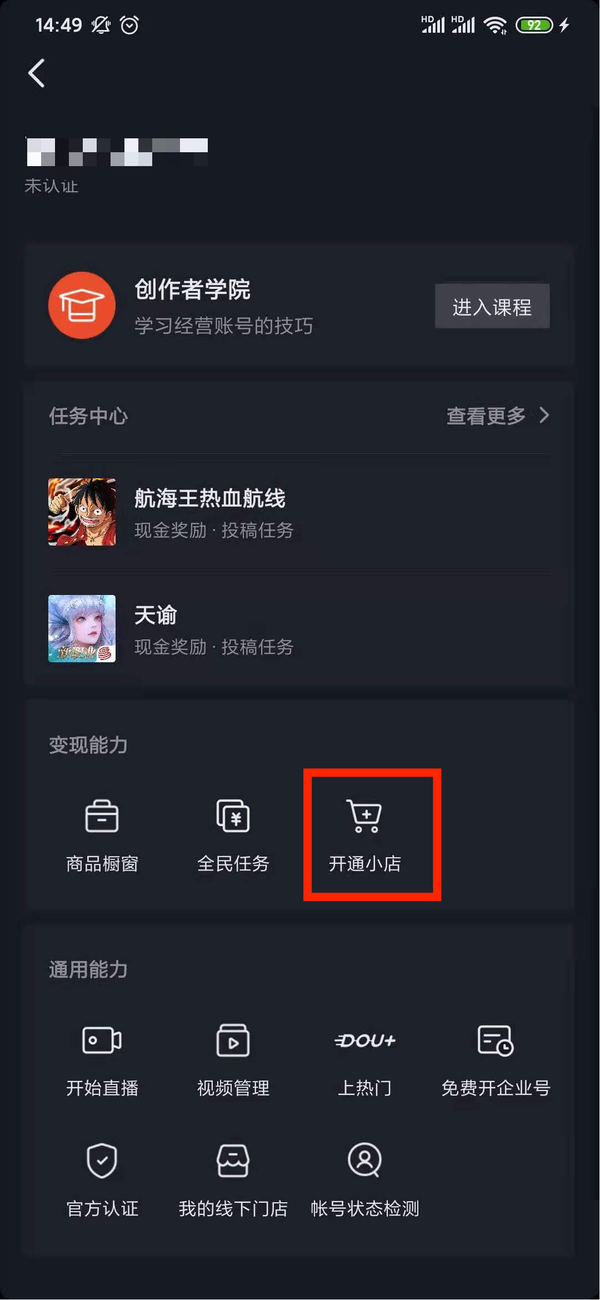Open DOU+ 上热门
Screen dimensions: 600x1300
pyautogui.click(x=365, y=1060)
